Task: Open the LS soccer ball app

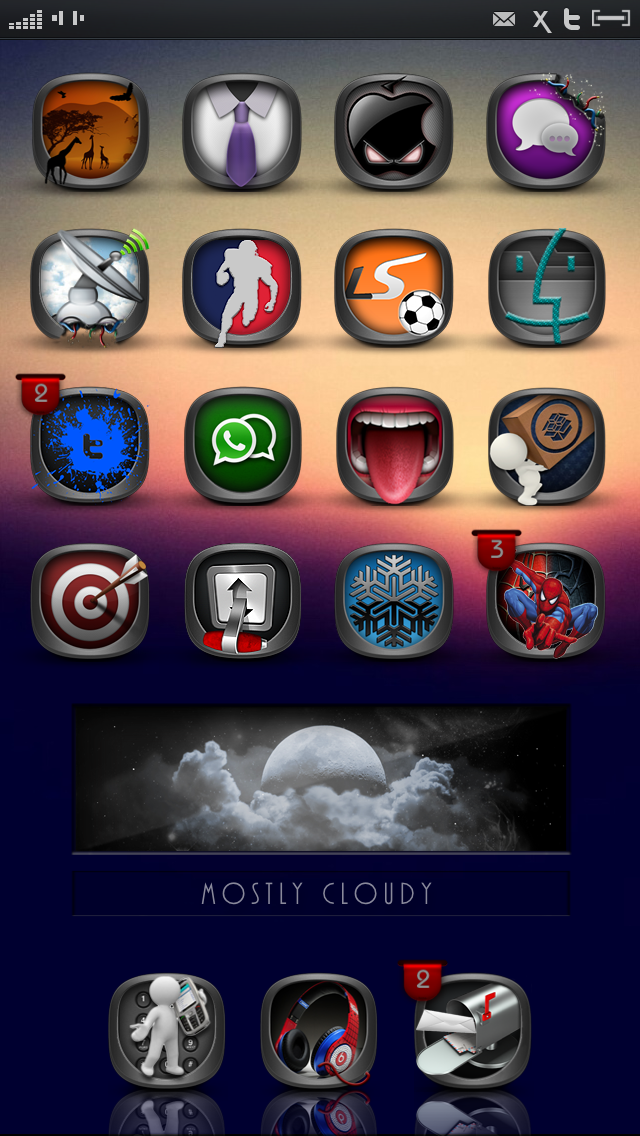Action: point(394,288)
